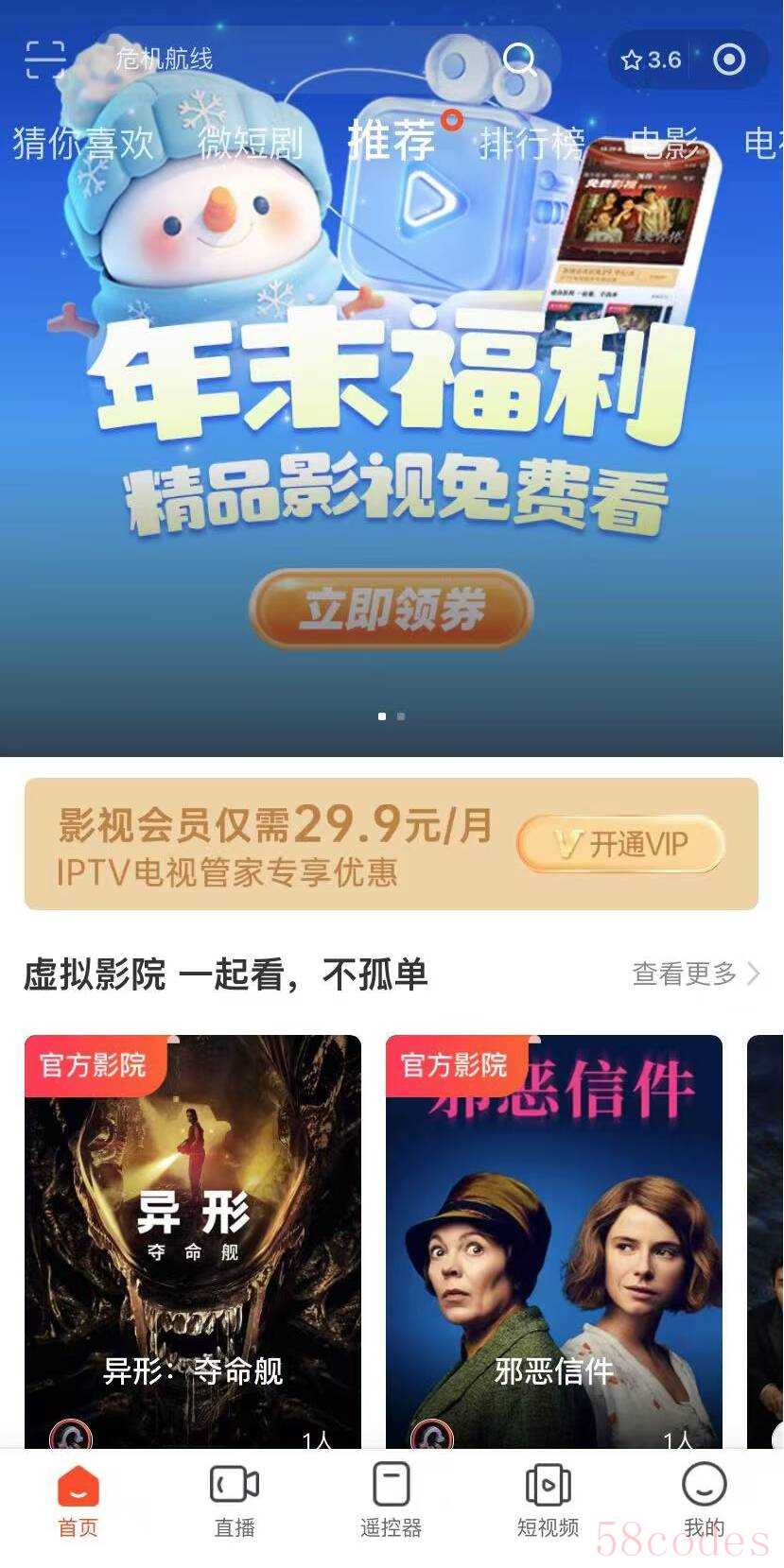Tap 开通VIP button
This screenshot has height=1568, width=784.
tap(621, 844)
